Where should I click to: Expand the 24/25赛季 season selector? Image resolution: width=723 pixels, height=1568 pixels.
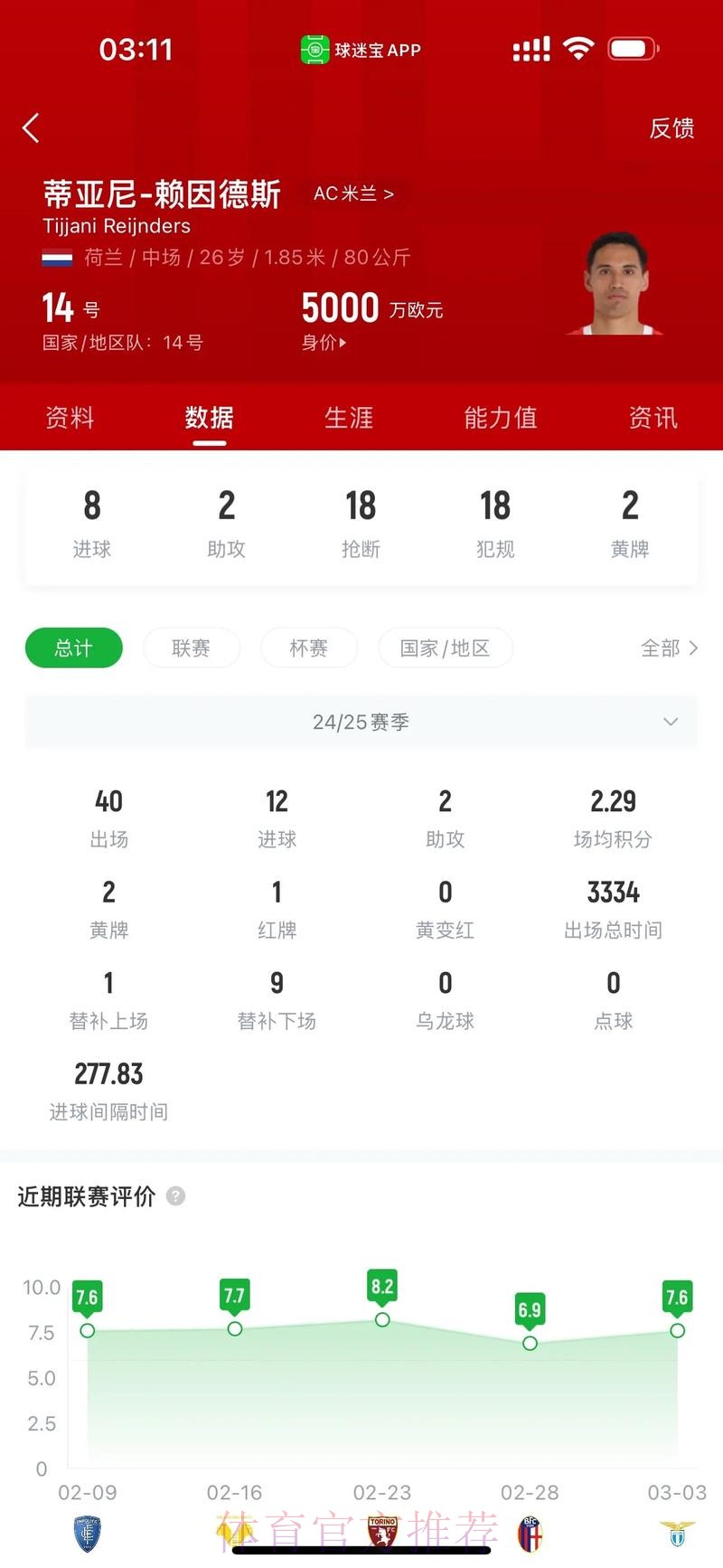361,722
